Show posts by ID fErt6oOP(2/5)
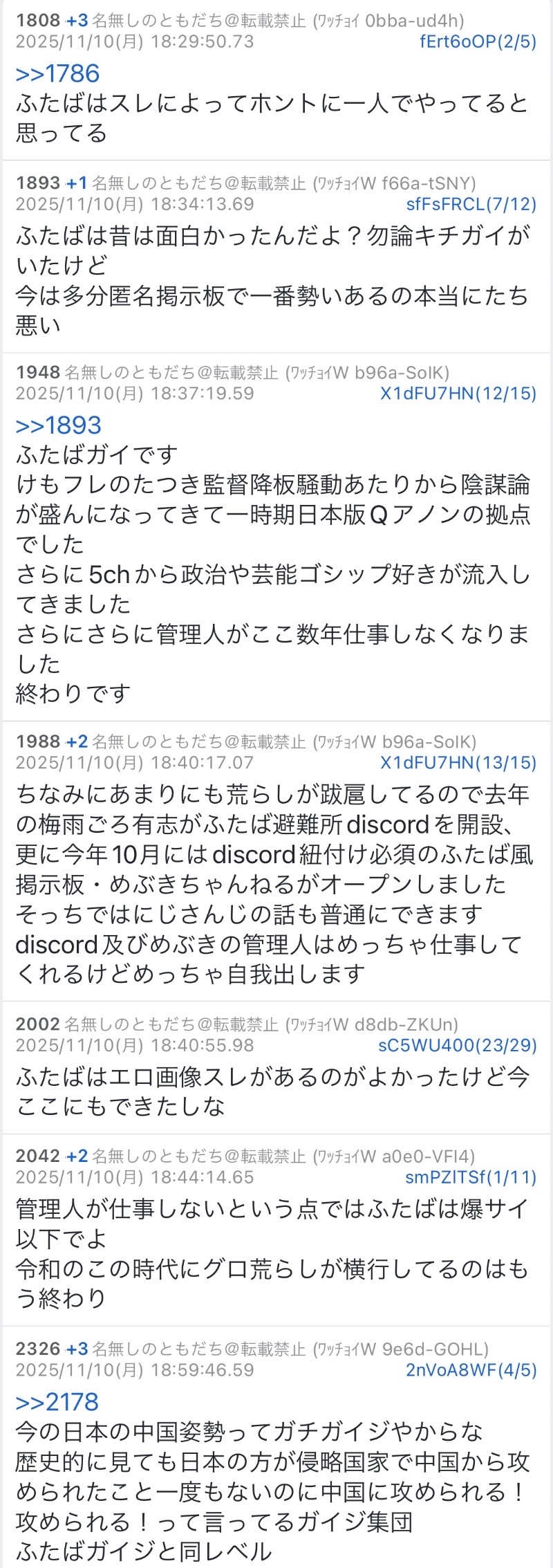Screen dimensions: 553x1568 (478, 41)
